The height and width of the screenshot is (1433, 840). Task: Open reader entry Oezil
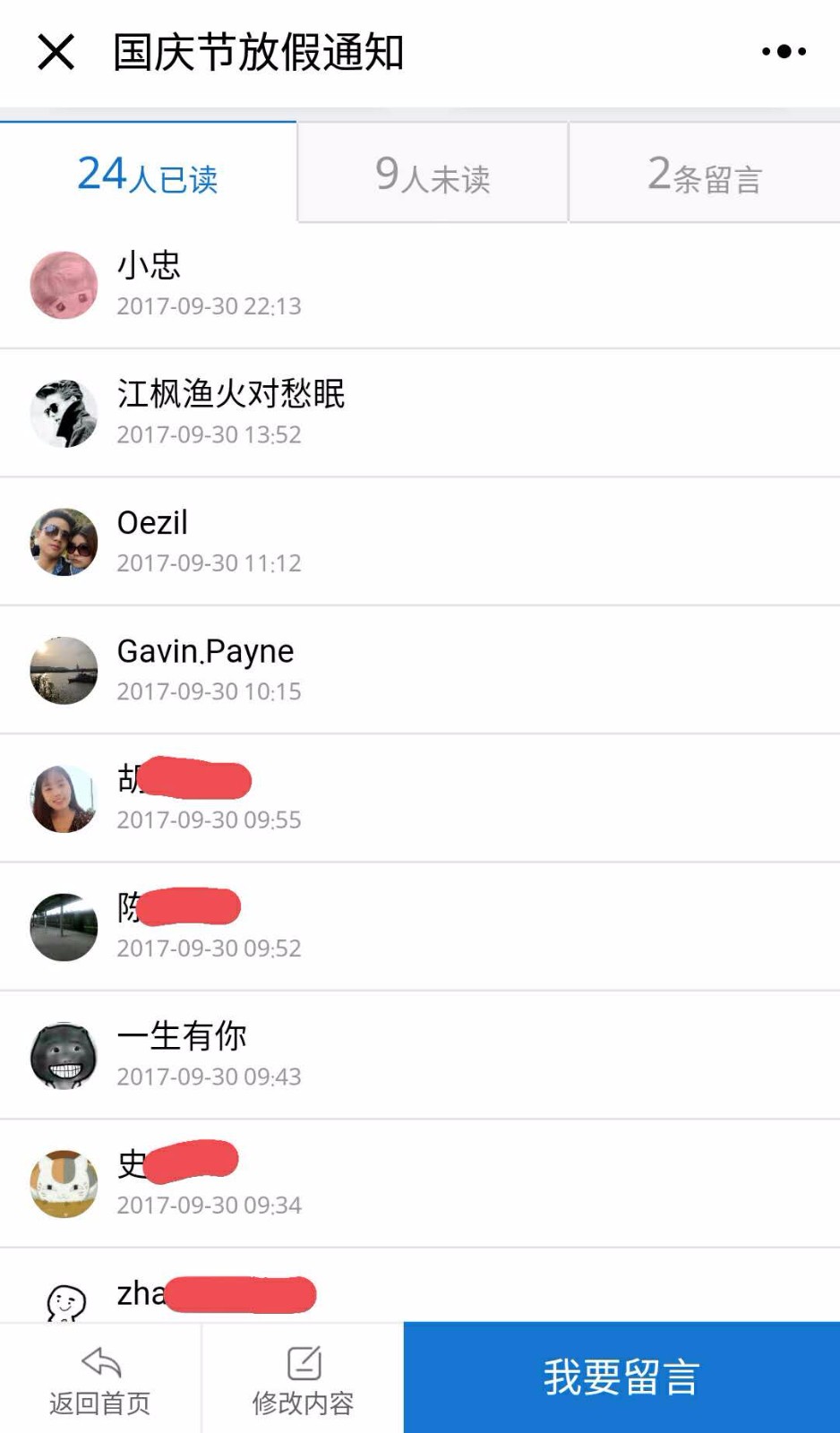420,542
